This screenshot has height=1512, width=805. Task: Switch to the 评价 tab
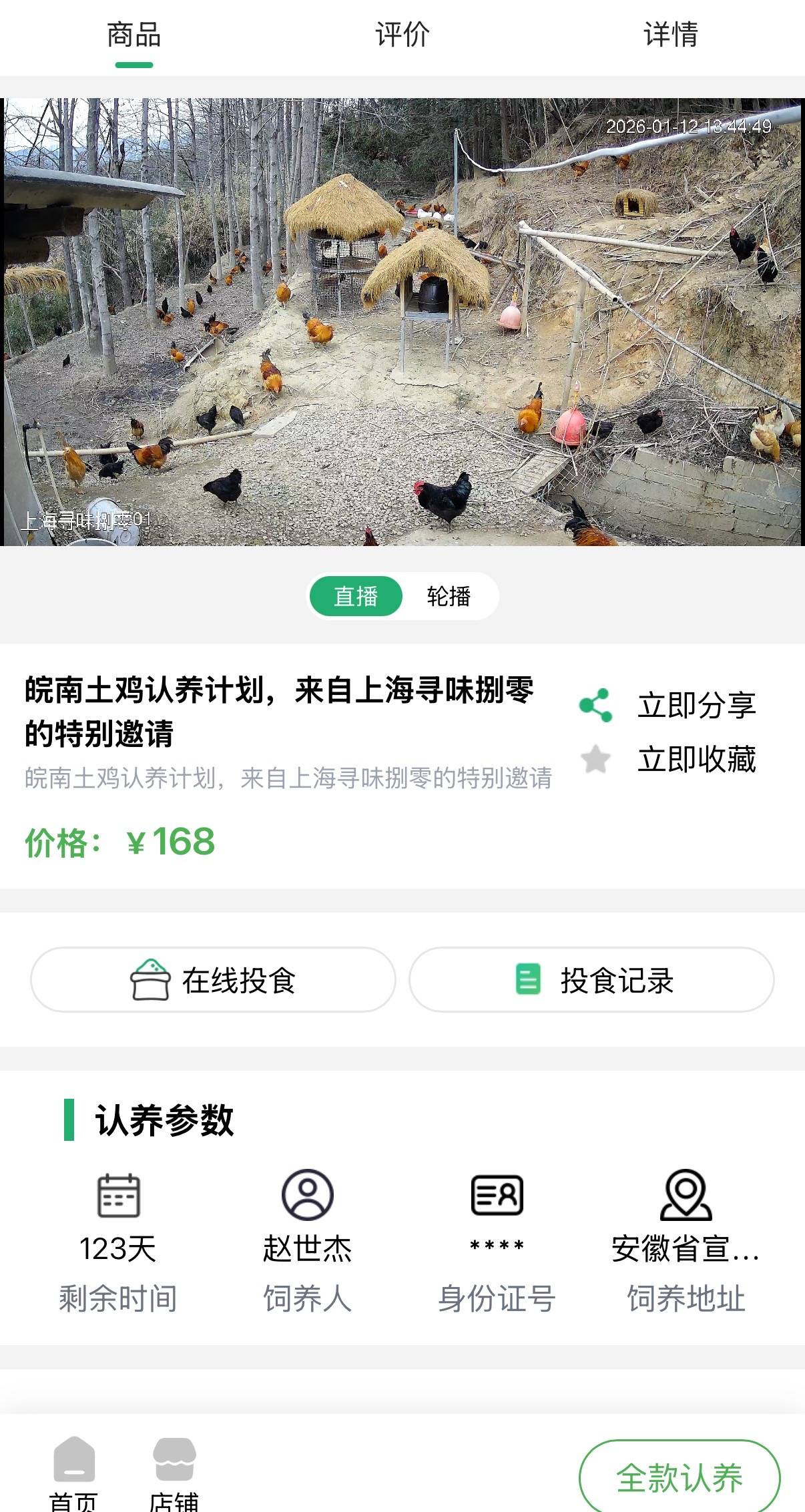(x=402, y=35)
